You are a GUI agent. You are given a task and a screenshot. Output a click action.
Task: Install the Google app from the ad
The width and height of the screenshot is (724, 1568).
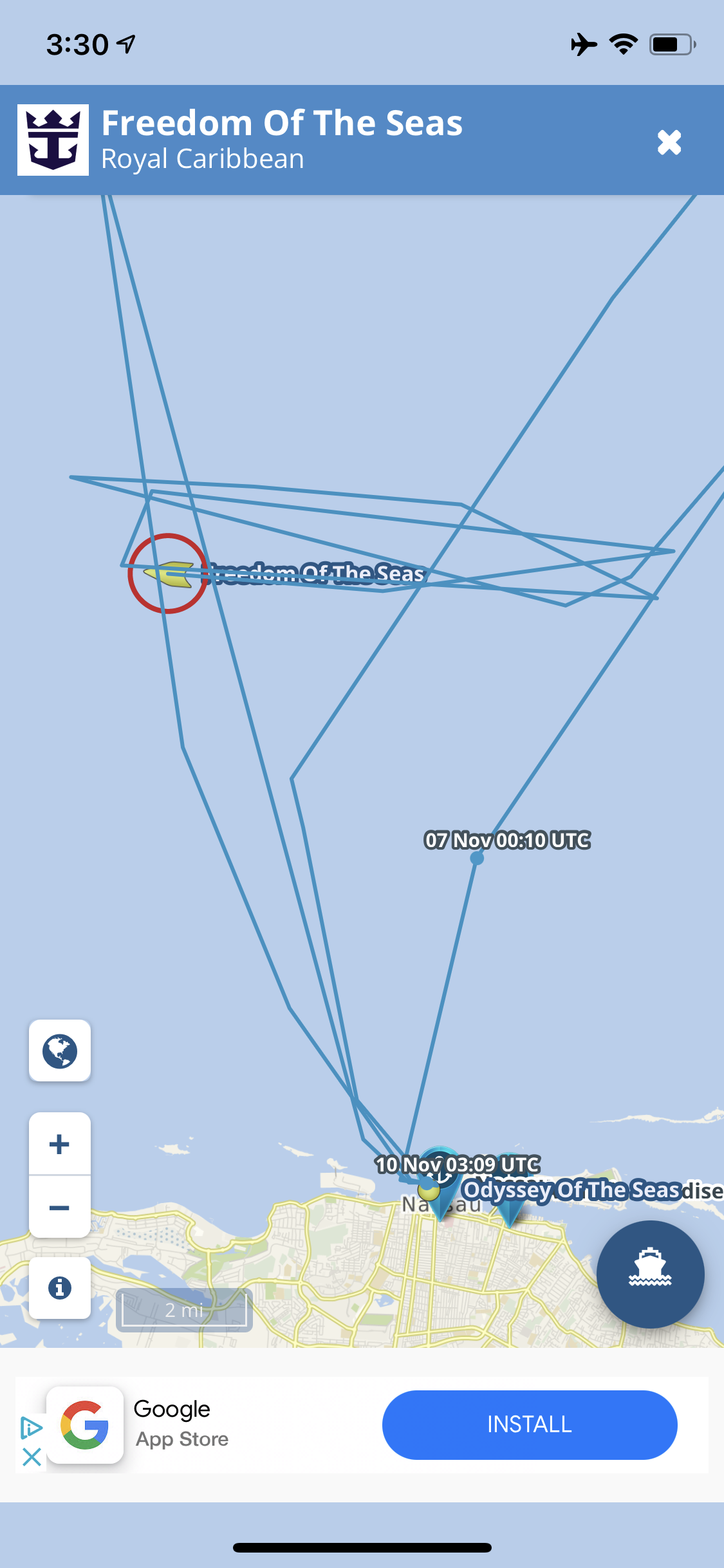click(x=530, y=1424)
